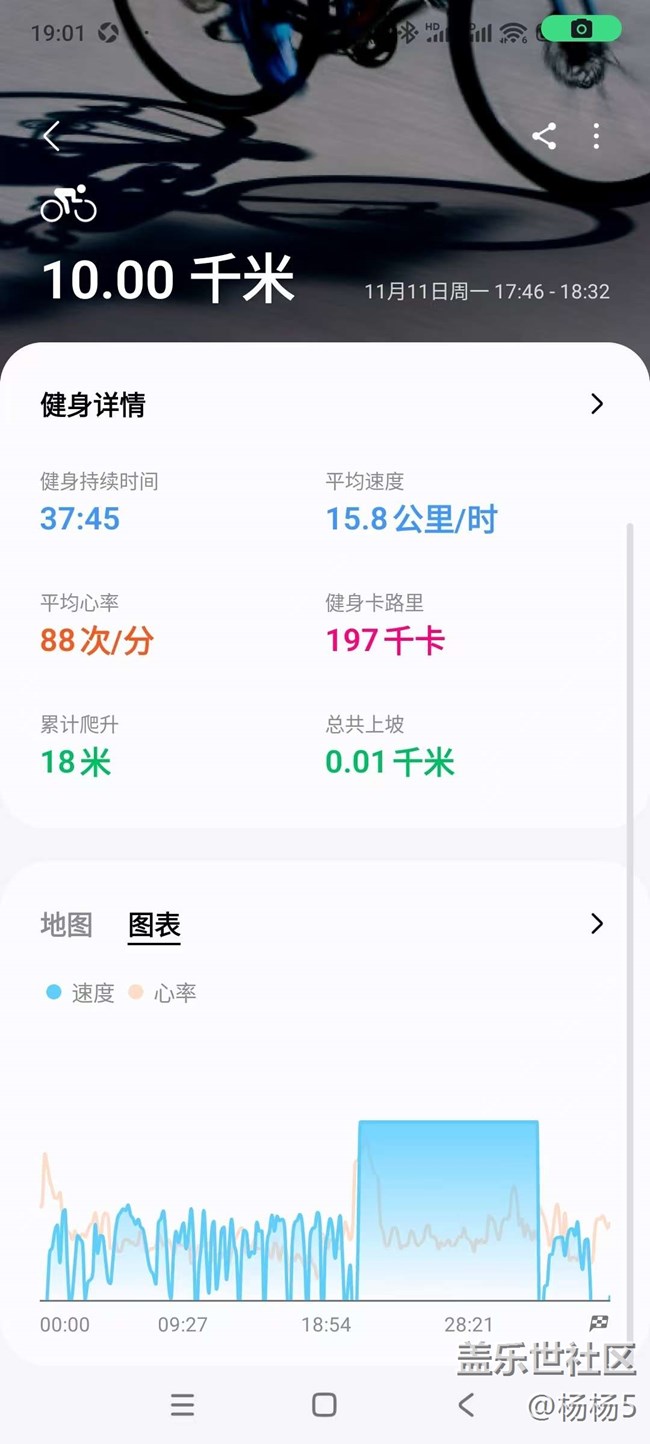This screenshot has width=650, height=1444.
Task: Open recent apps from navigation bar
Action: pos(182,1405)
